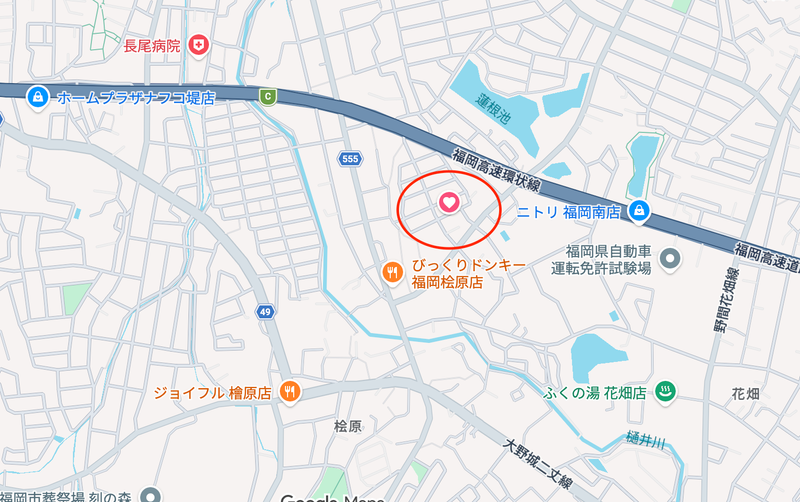The image size is (800, 502).
Task: Tap the saved heart pin
Action: [449, 203]
